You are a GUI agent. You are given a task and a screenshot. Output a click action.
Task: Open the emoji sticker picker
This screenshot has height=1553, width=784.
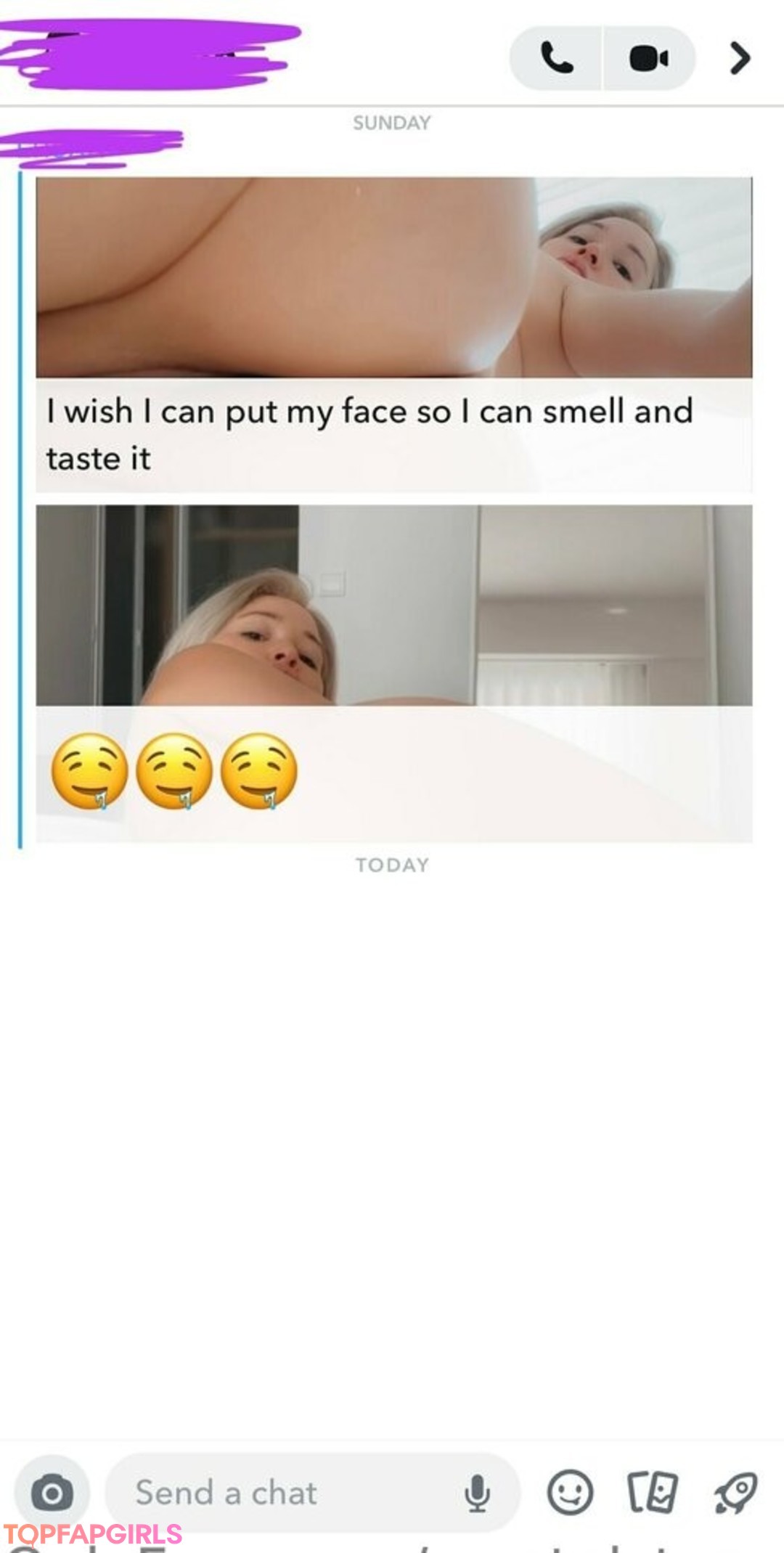570,1493
